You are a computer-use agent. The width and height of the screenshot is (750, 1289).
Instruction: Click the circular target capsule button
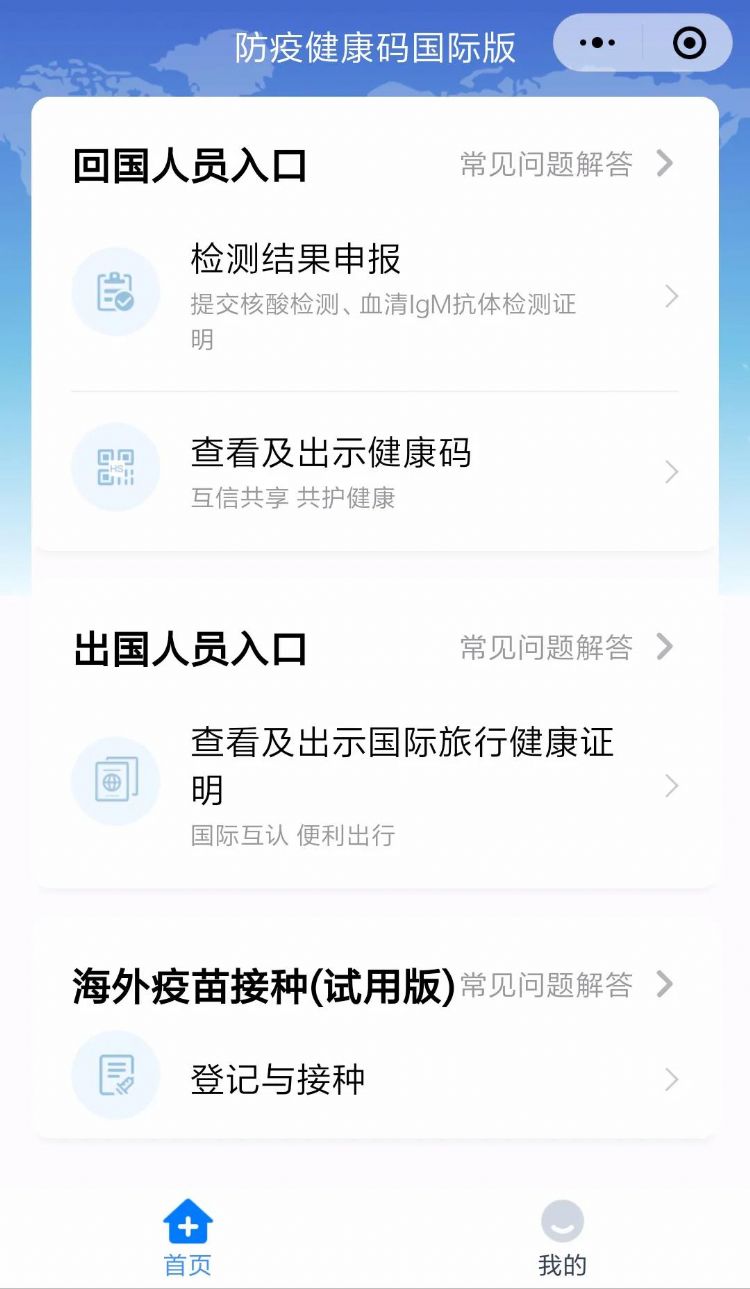coord(688,43)
